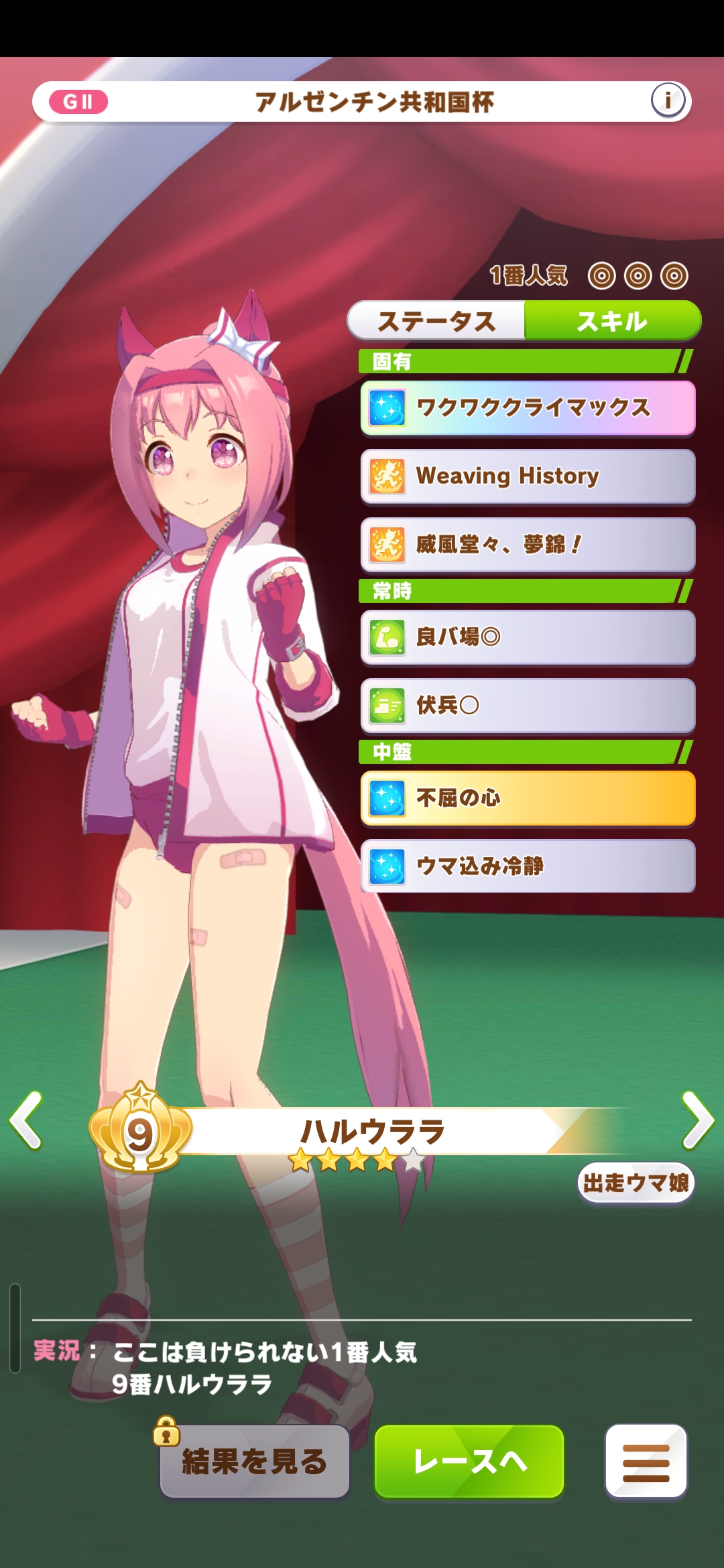Open the 出走ウマ娘 list

(635, 1183)
